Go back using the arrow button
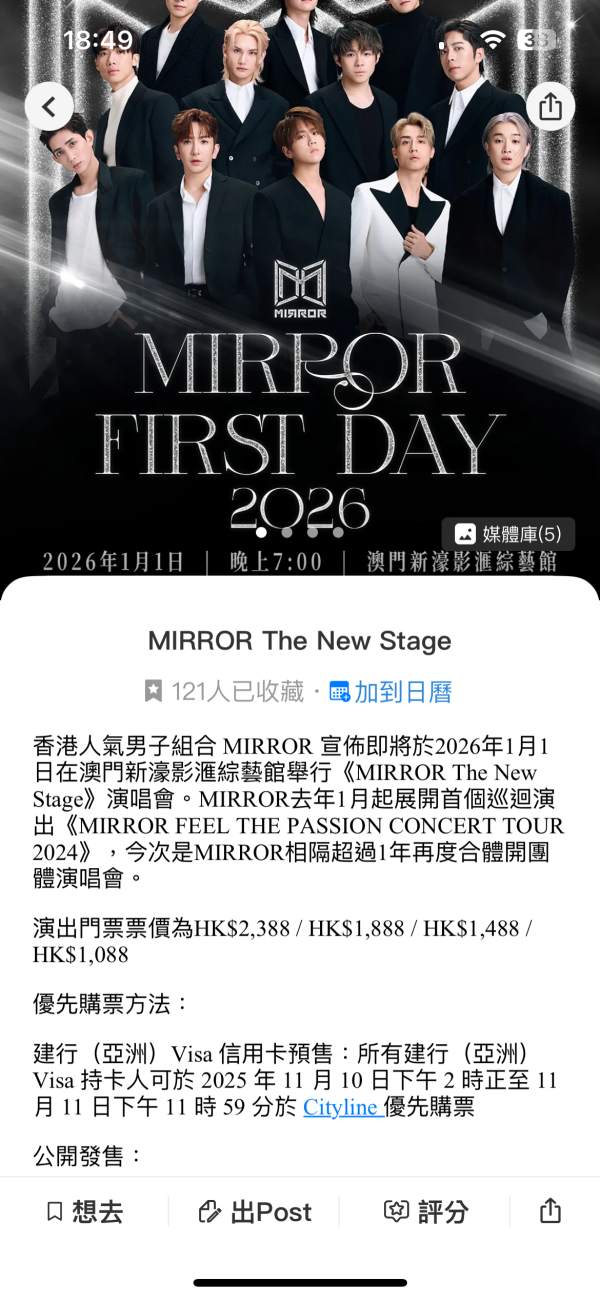This screenshot has height=1299, width=600. 49,106
